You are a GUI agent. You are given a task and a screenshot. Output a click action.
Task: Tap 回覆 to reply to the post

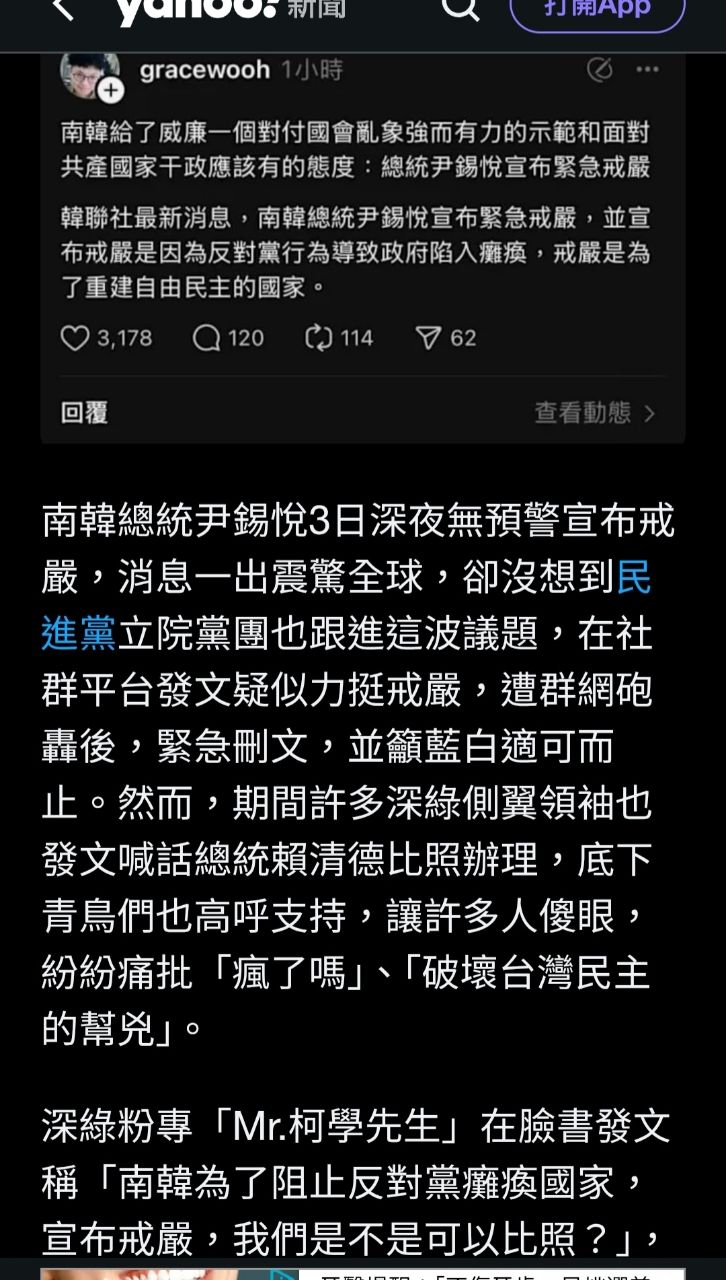click(84, 412)
